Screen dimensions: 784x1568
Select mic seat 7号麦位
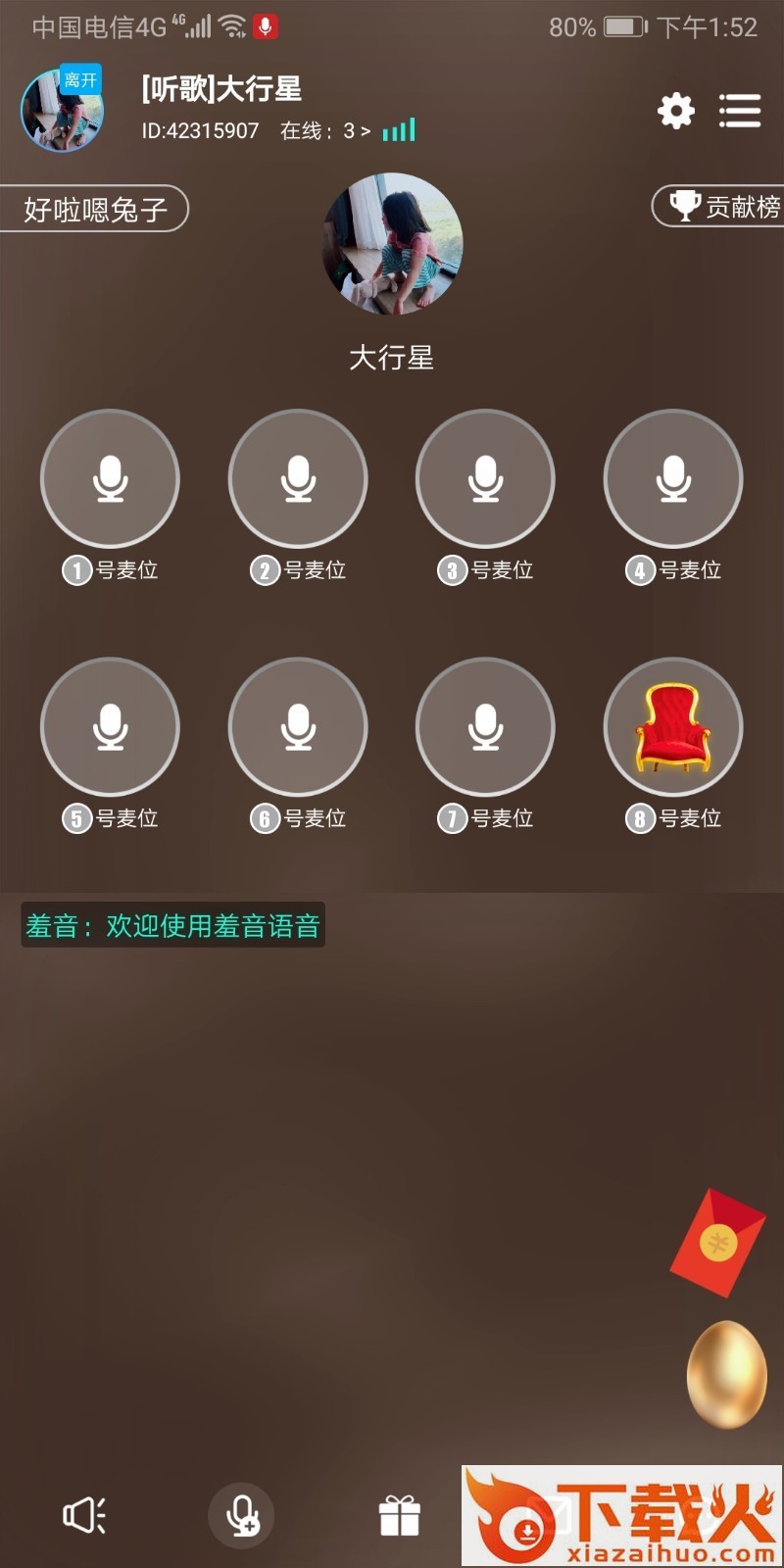tap(486, 727)
